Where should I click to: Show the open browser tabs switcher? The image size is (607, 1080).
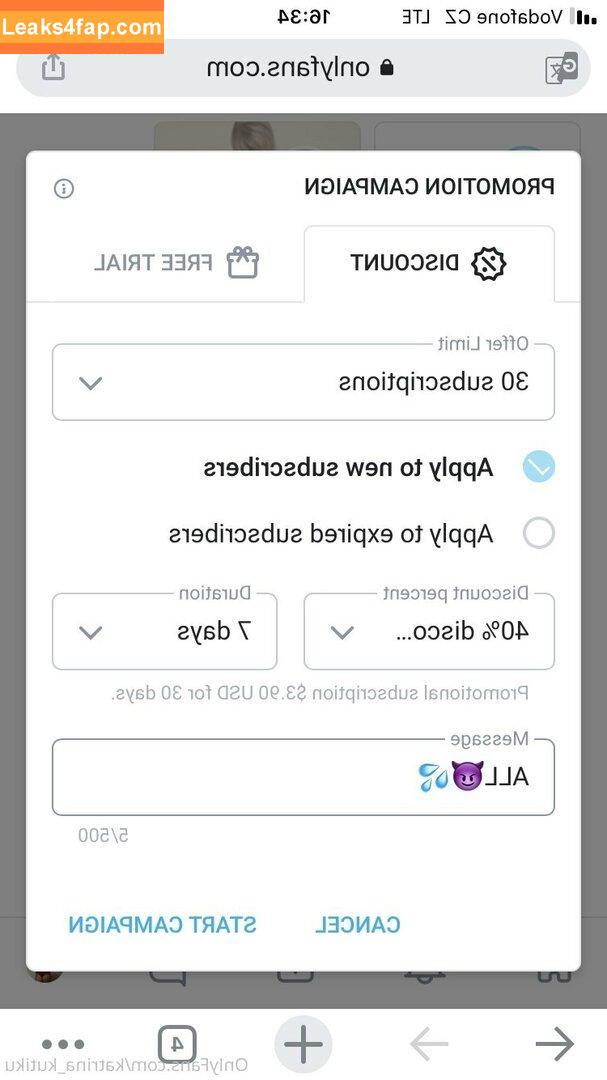pos(177,1044)
